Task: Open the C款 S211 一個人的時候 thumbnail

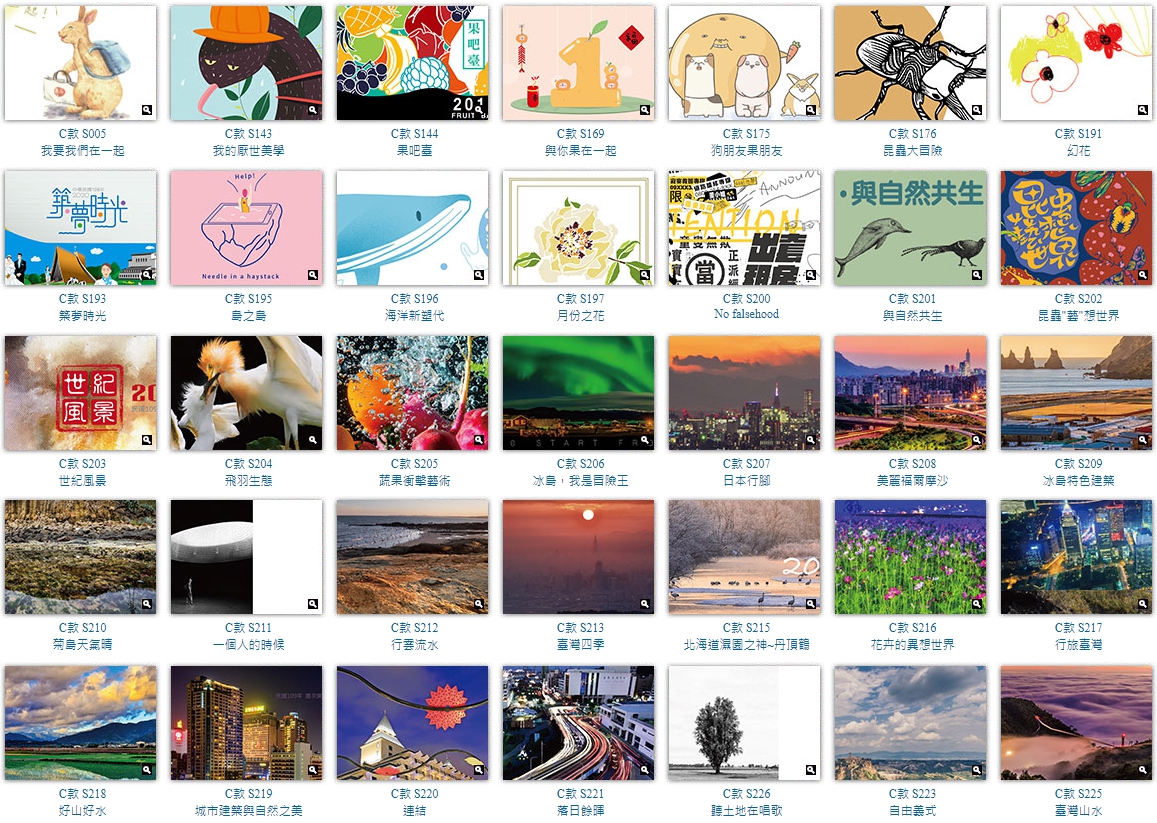Action: click(x=246, y=557)
